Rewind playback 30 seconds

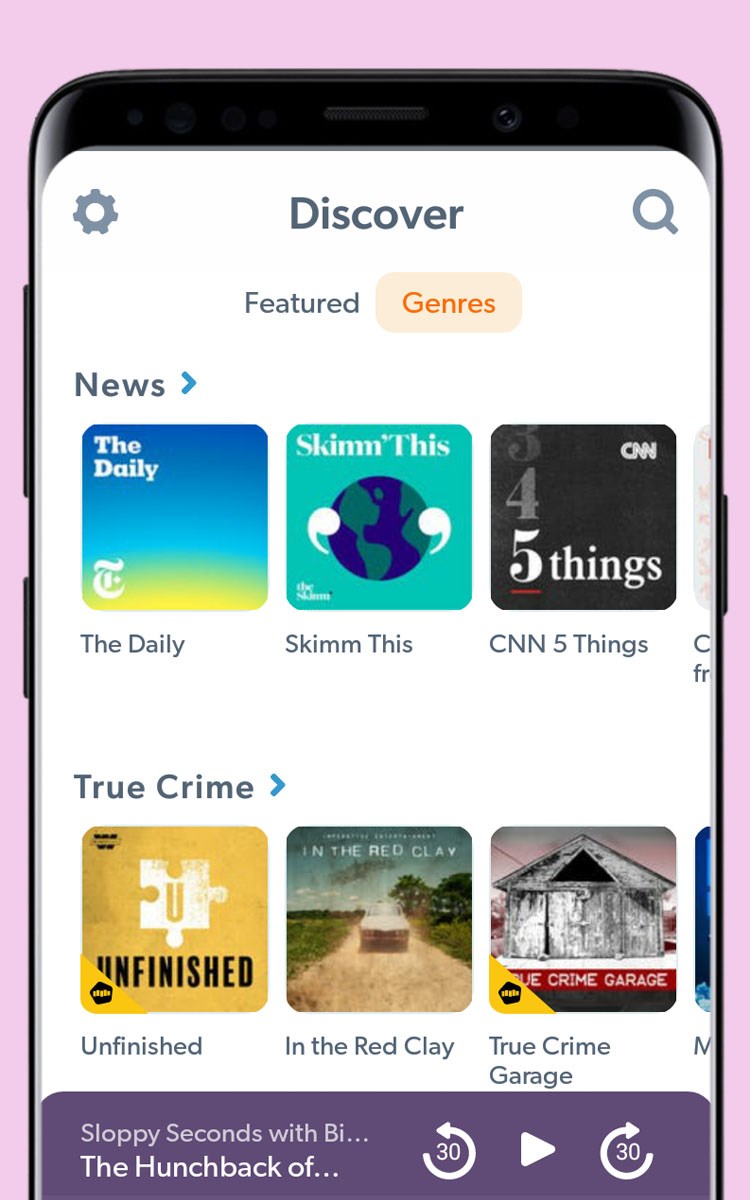[449, 1150]
